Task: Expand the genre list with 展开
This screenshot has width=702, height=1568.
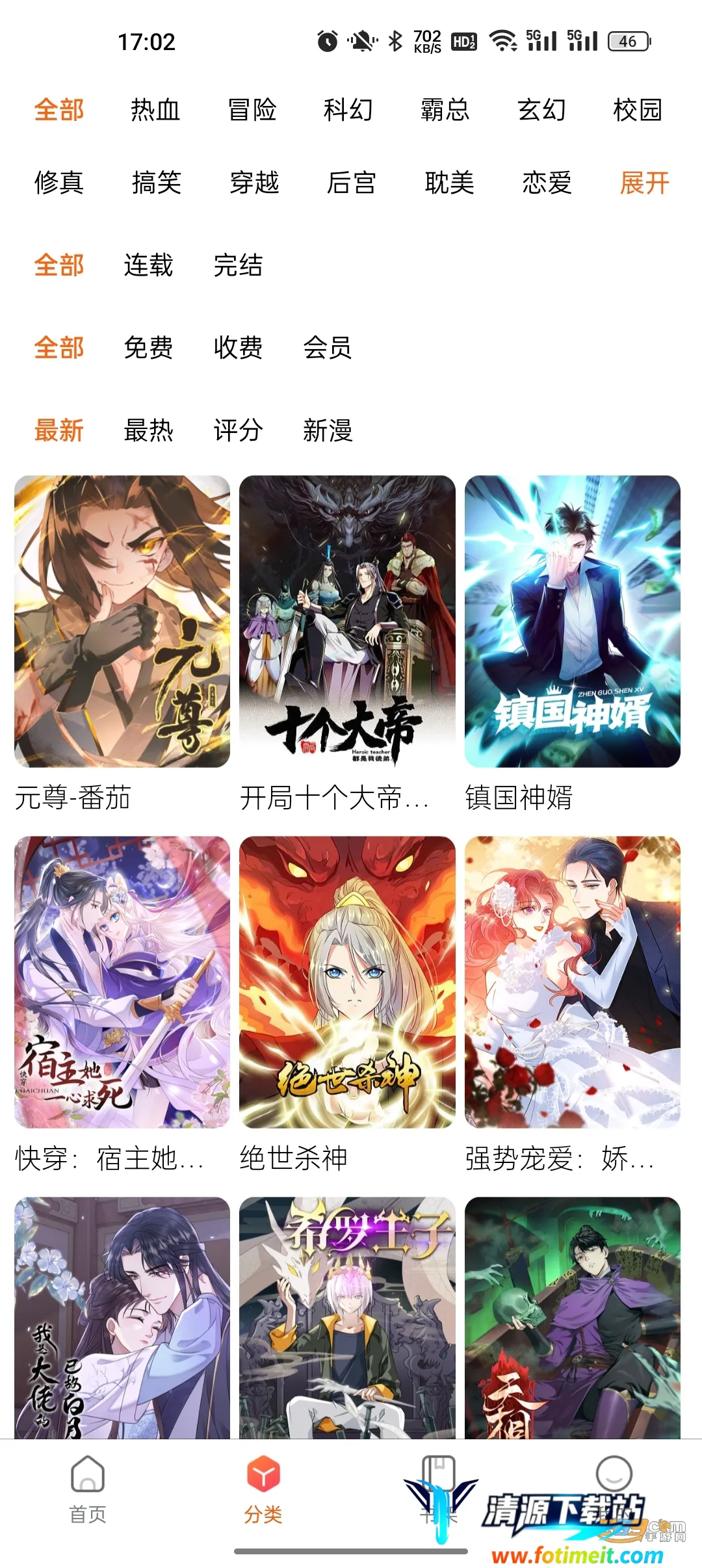Action: click(x=644, y=183)
